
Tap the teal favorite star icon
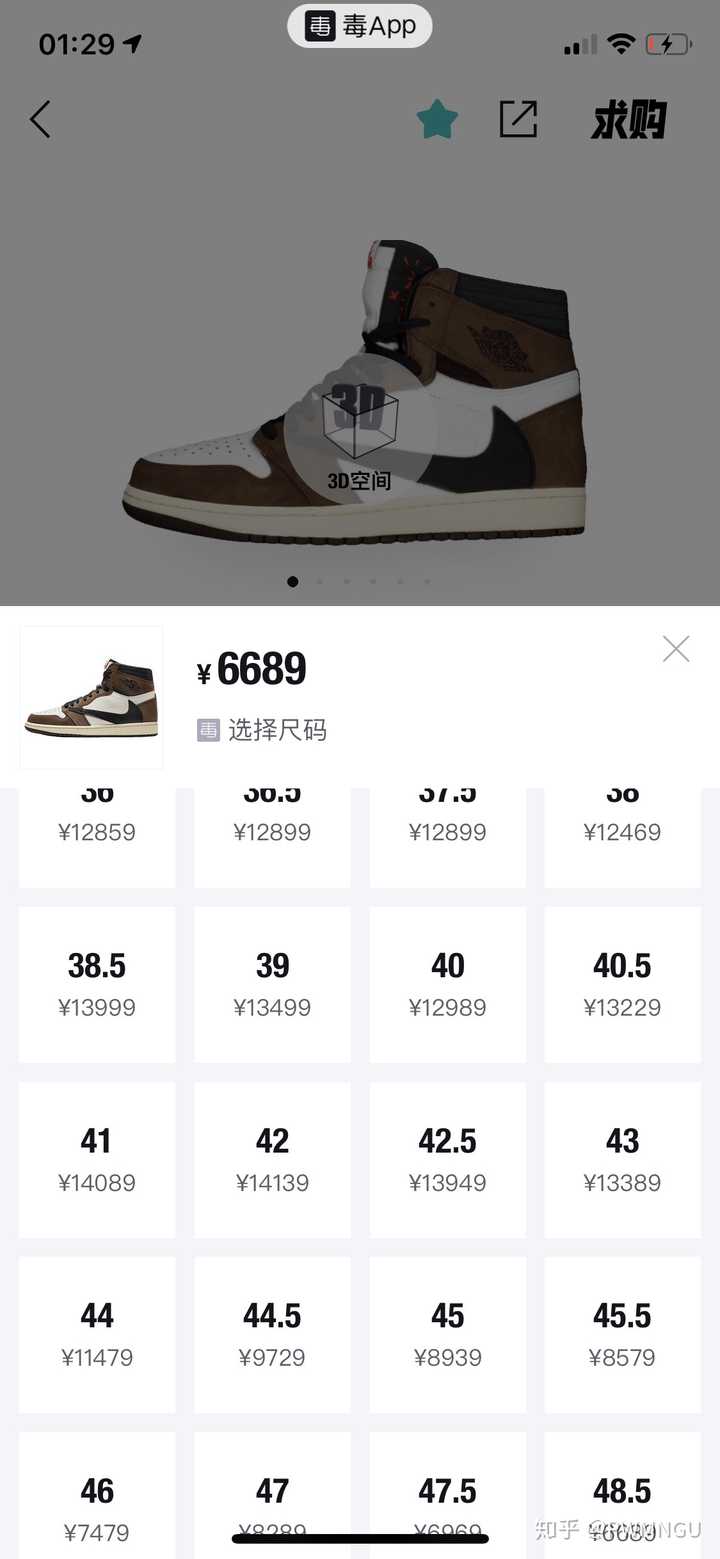coord(437,119)
